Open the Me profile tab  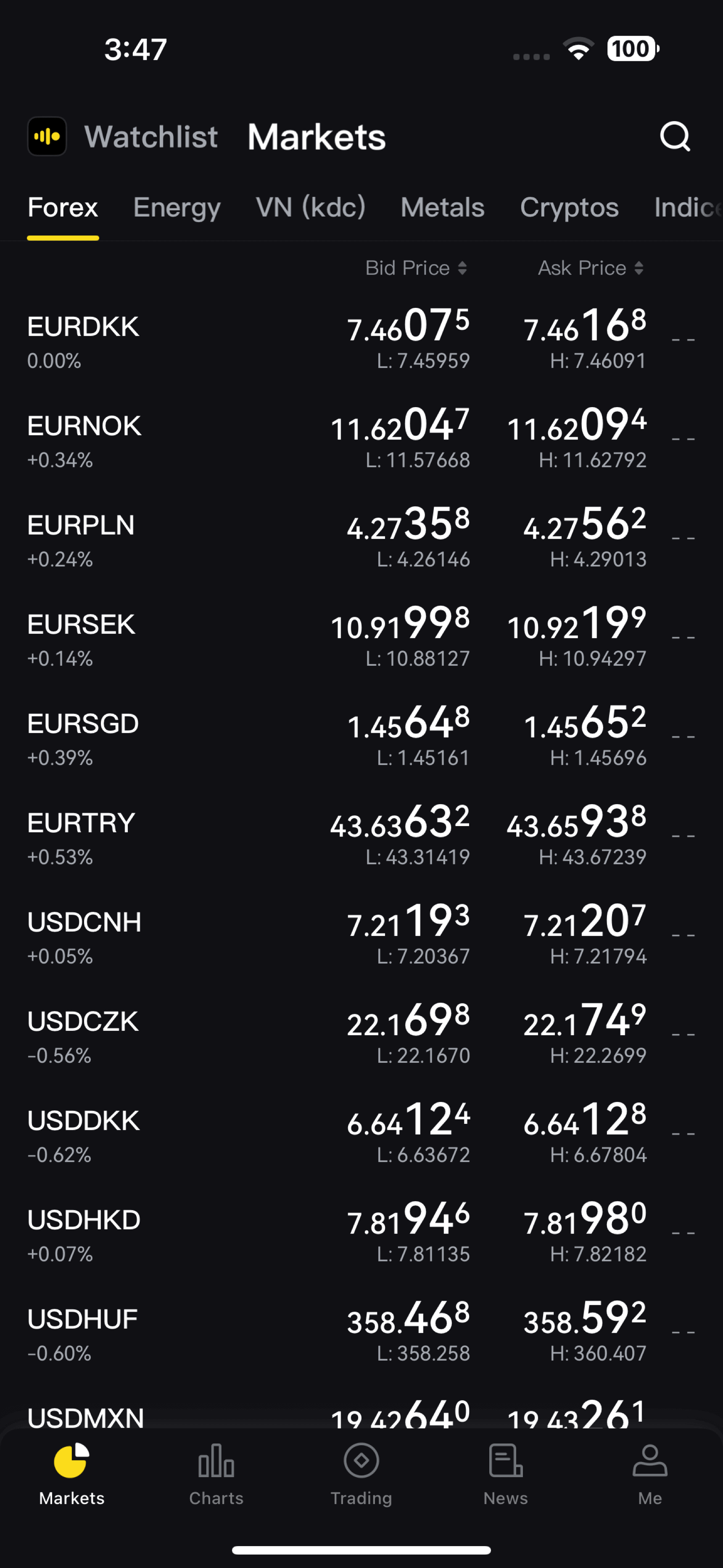point(649,1473)
